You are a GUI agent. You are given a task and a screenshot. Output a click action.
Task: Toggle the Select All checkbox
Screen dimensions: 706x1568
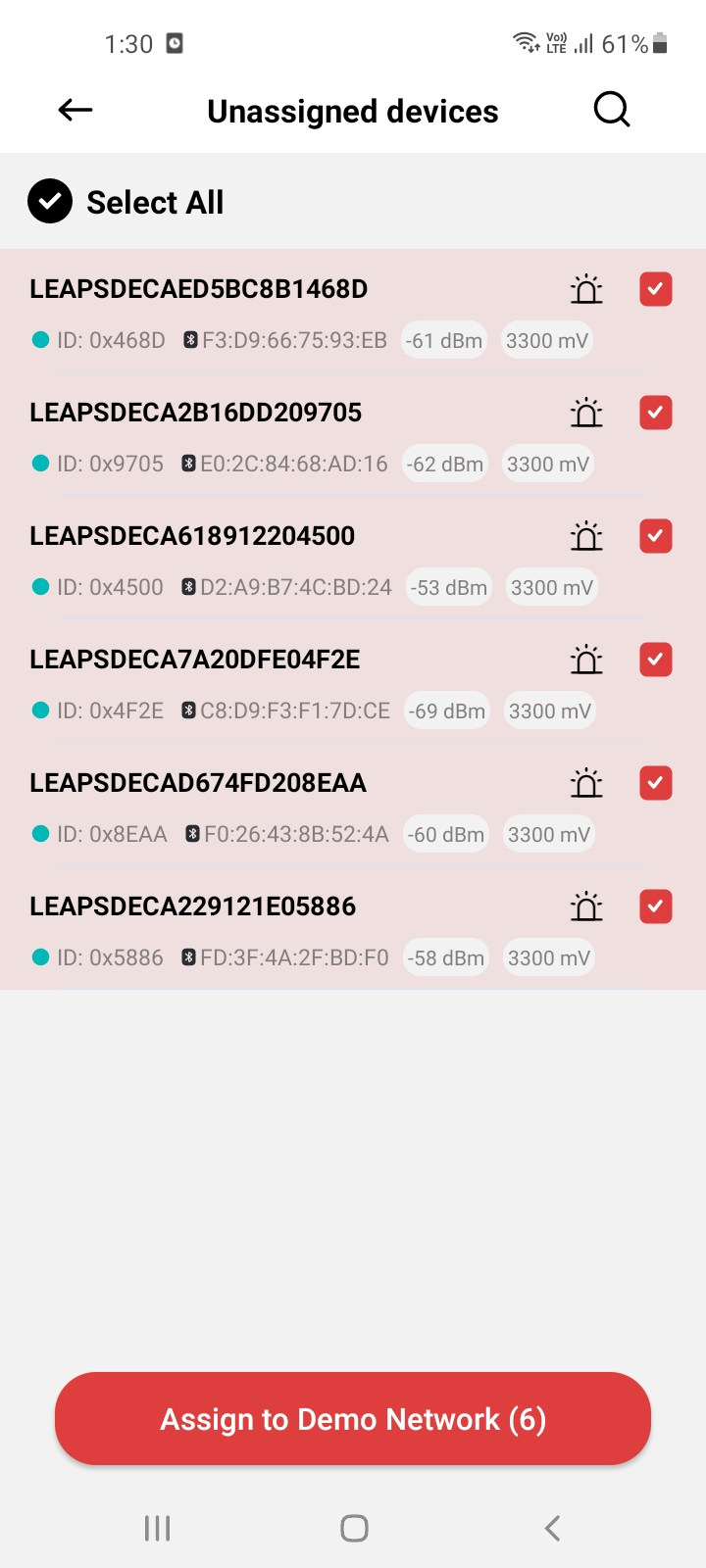(50, 202)
